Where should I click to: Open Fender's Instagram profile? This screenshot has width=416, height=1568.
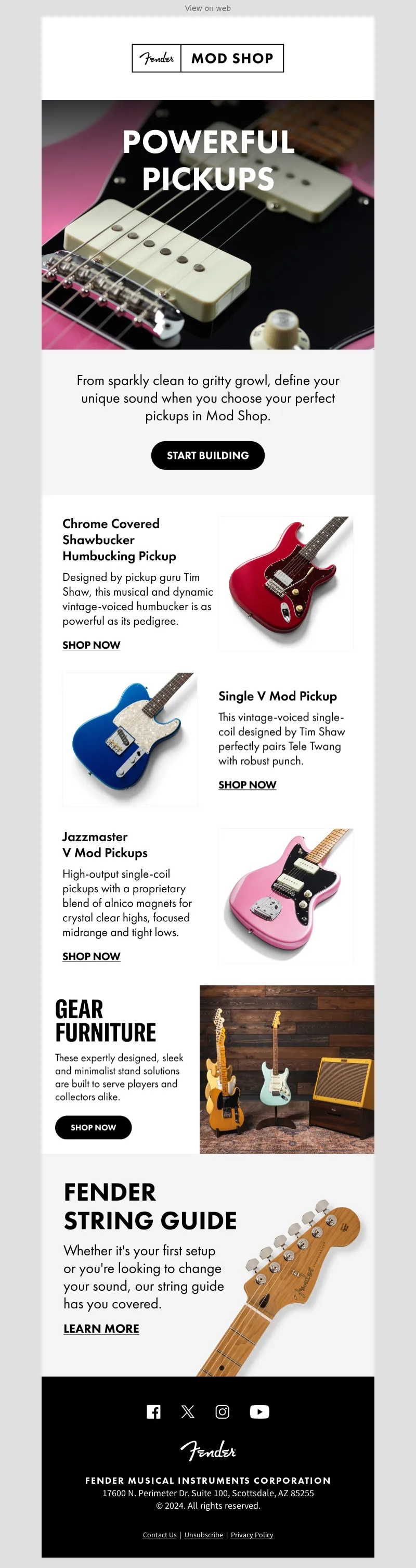(223, 1412)
